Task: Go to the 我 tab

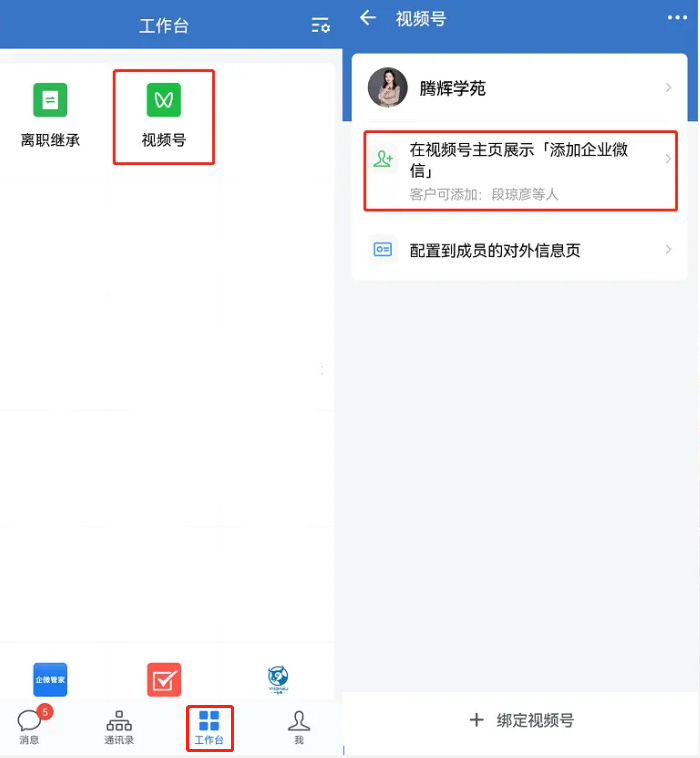Action: [x=298, y=726]
